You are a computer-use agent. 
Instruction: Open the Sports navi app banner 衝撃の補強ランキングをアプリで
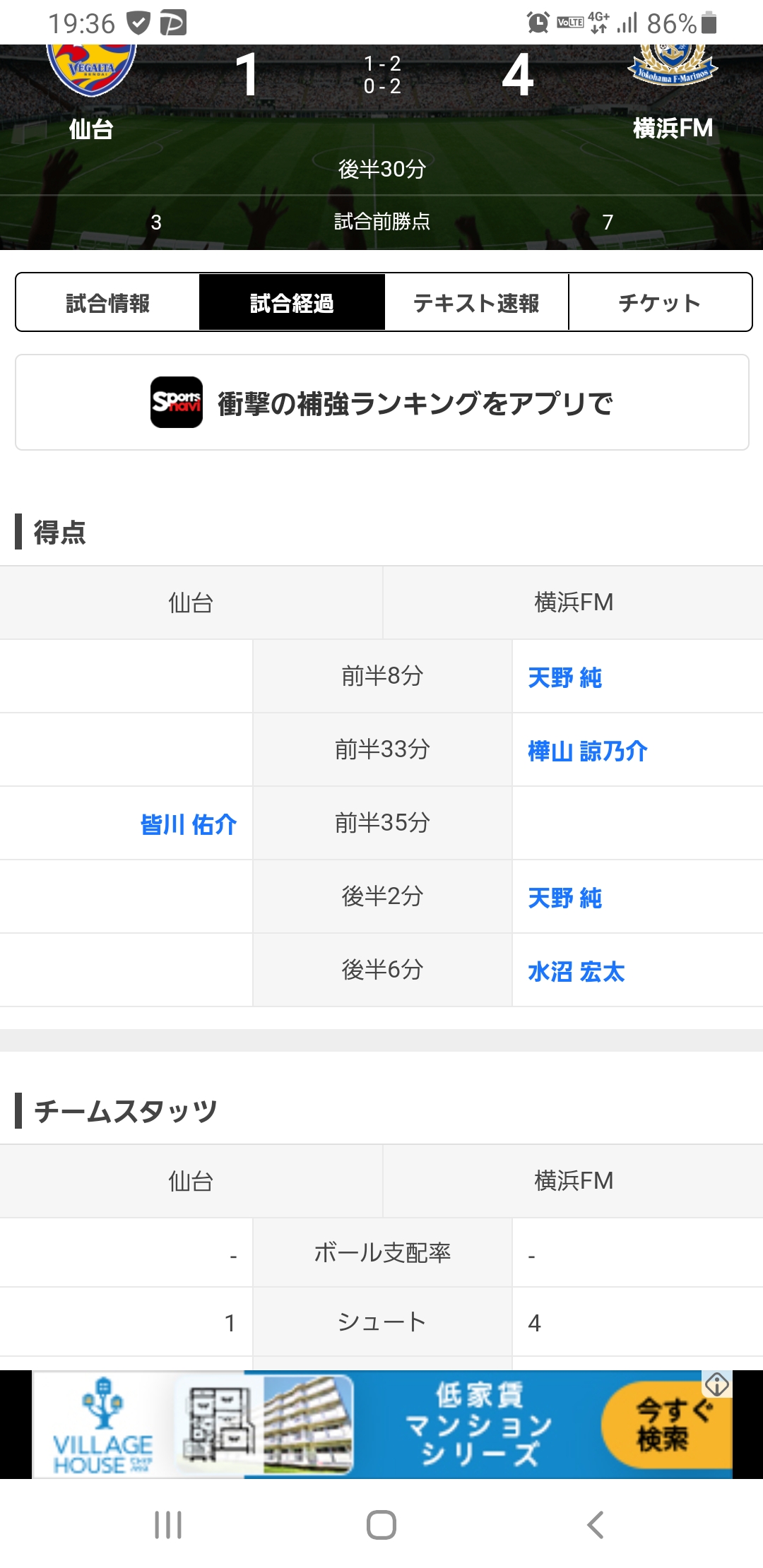click(382, 403)
